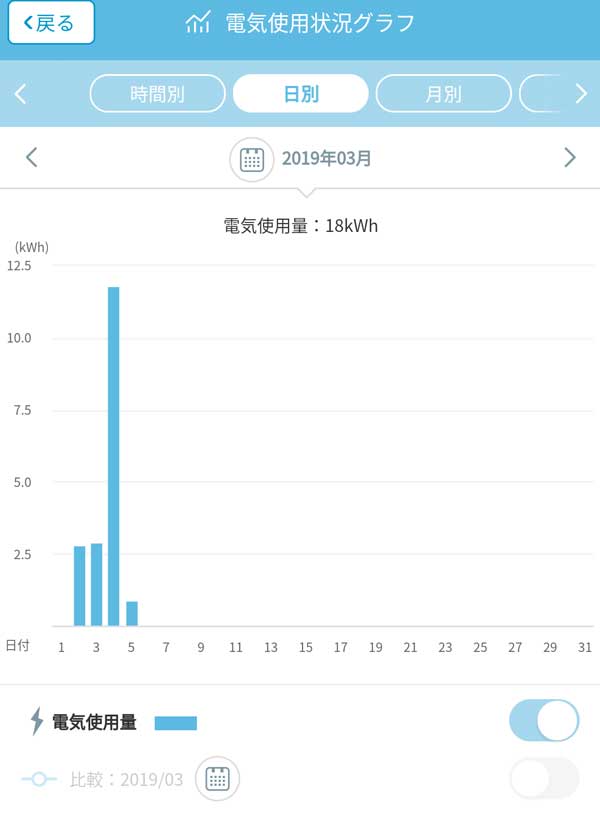Open the comparison date calendar
Image resolution: width=600 pixels, height=815 pixels.
coord(217,779)
